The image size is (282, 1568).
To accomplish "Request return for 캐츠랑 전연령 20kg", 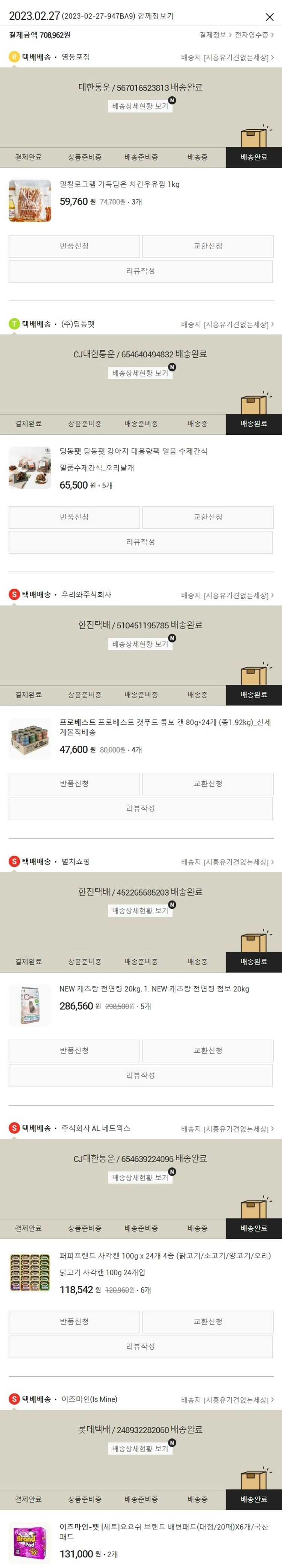I will click(74, 1050).
